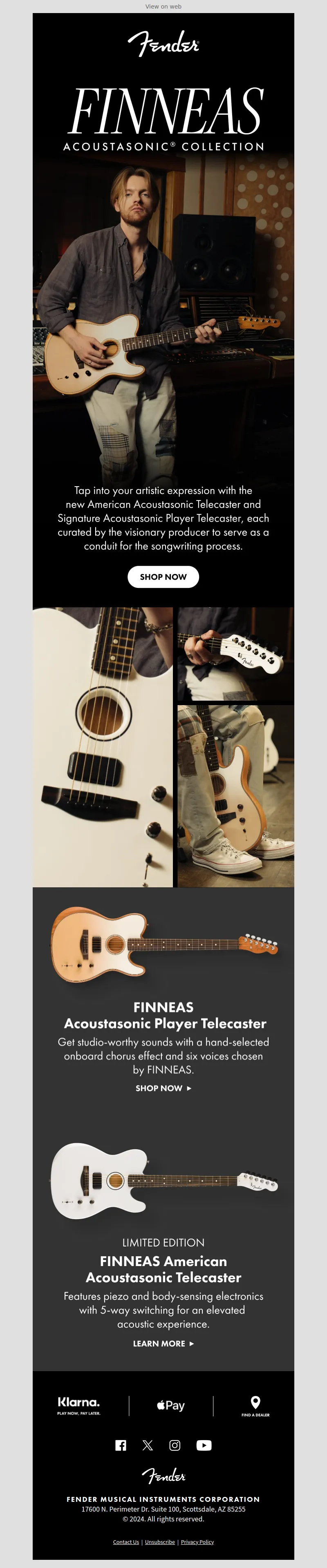Screen dimensions: 327x1568
Task: Visit Fender's Facebook page
Action: point(121,1445)
